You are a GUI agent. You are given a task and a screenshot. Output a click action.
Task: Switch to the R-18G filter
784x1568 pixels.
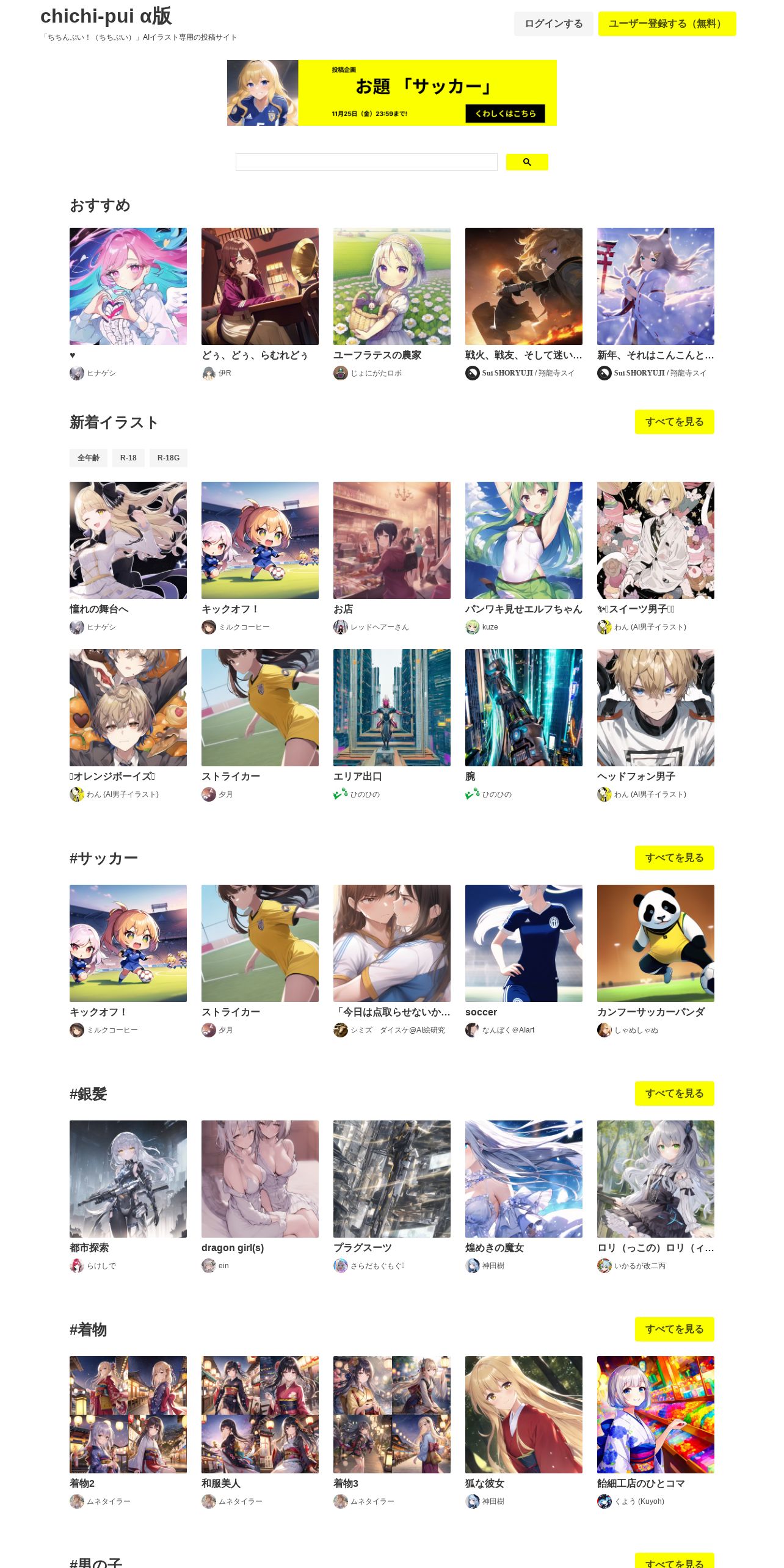click(169, 458)
